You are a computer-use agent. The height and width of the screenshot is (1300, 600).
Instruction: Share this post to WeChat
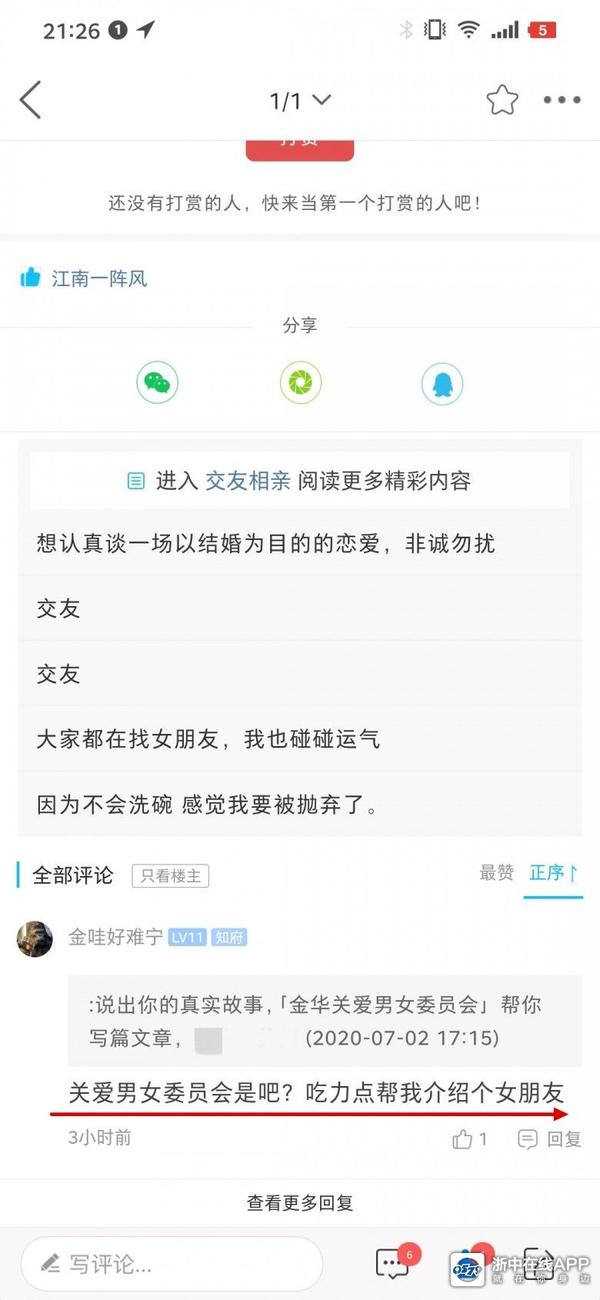[157, 382]
